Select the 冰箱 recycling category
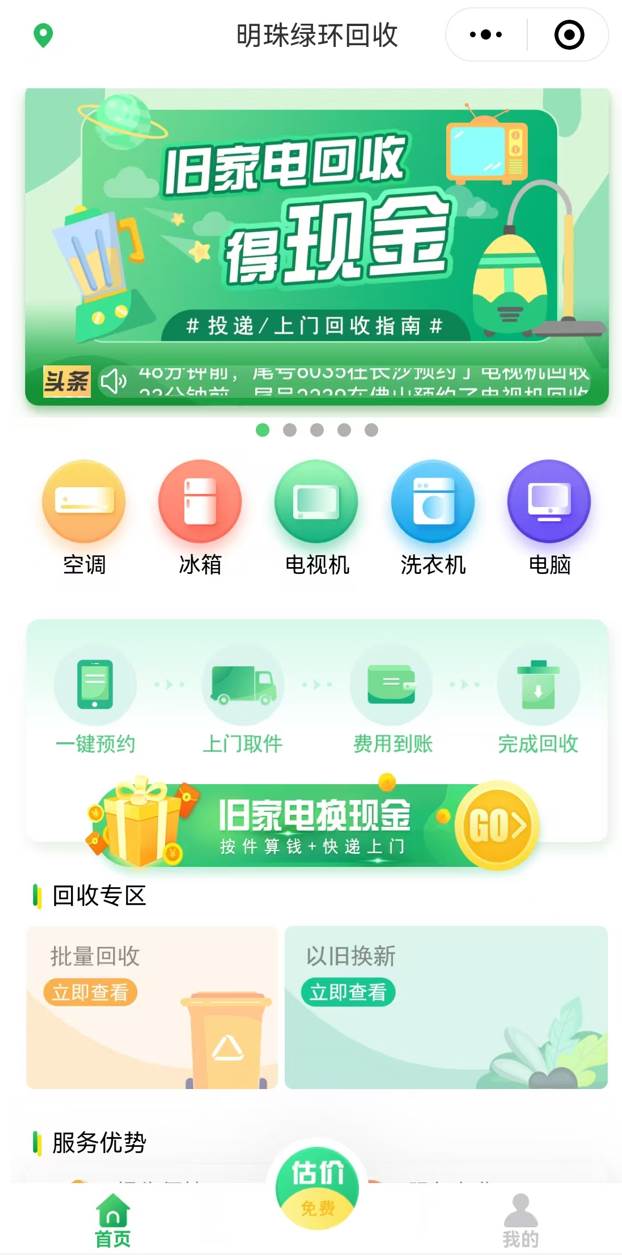Image resolution: width=622 pixels, height=1255 pixels. click(x=200, y=503)
